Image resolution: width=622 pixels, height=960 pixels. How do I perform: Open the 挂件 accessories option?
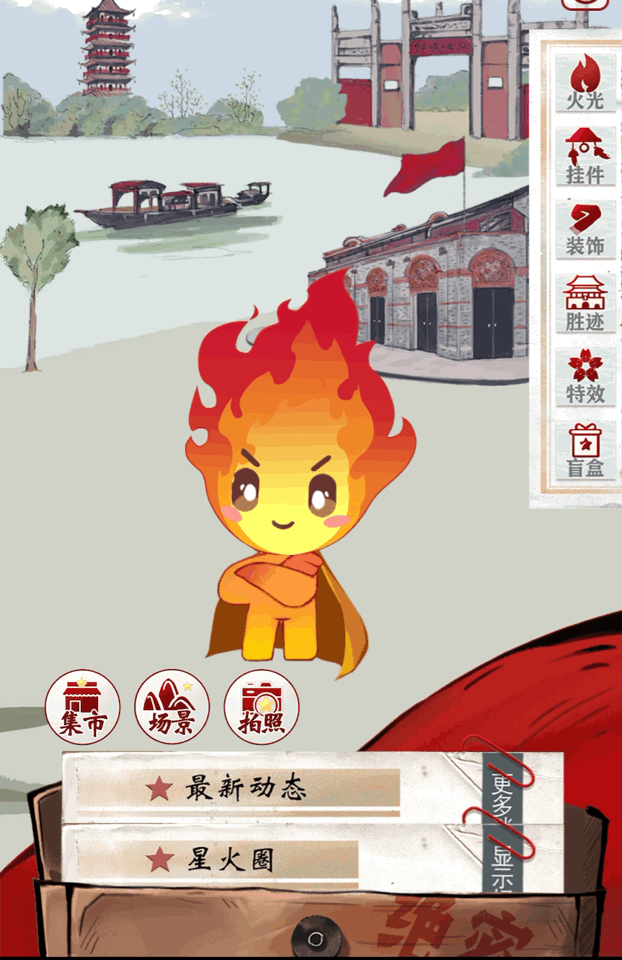tap(585, 156)
